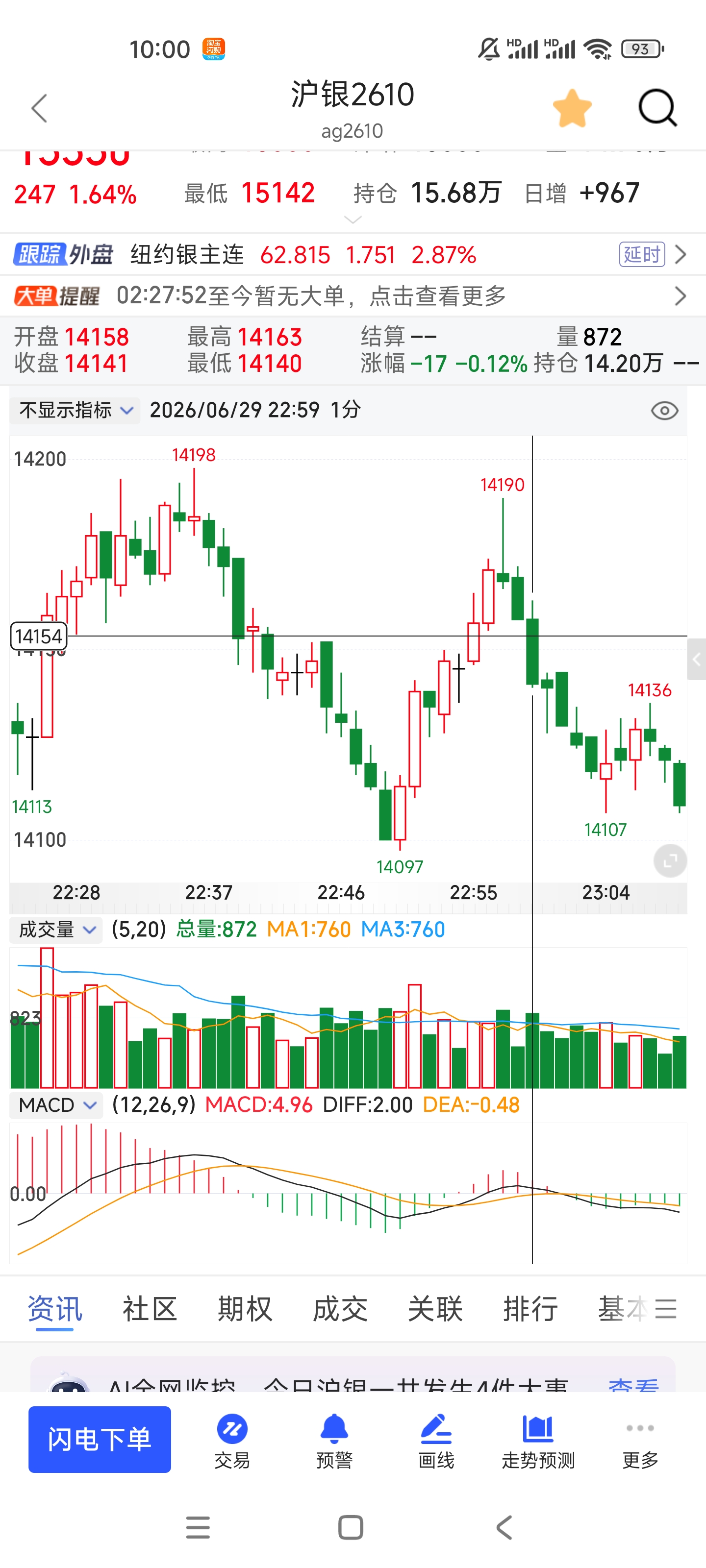Open 交易 from the bottom toolbar
The image size is (706, 1568).
pos(232,1441)
